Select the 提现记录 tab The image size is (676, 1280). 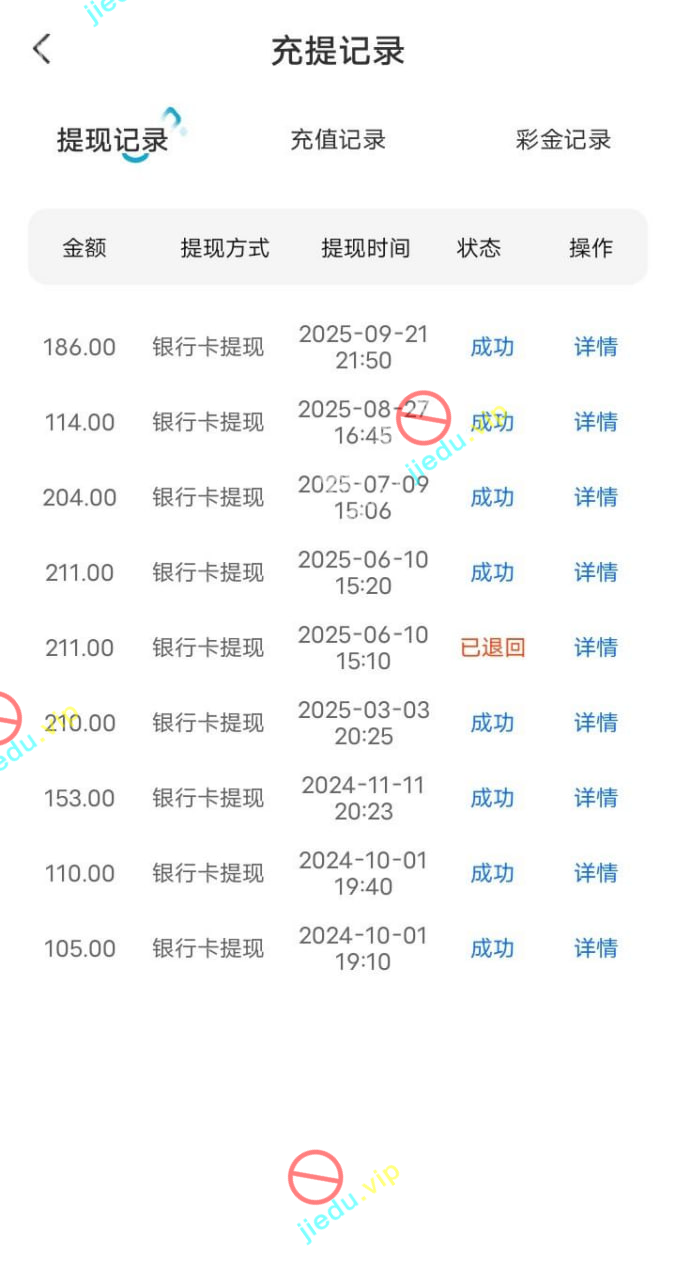[x=112, y=140]
